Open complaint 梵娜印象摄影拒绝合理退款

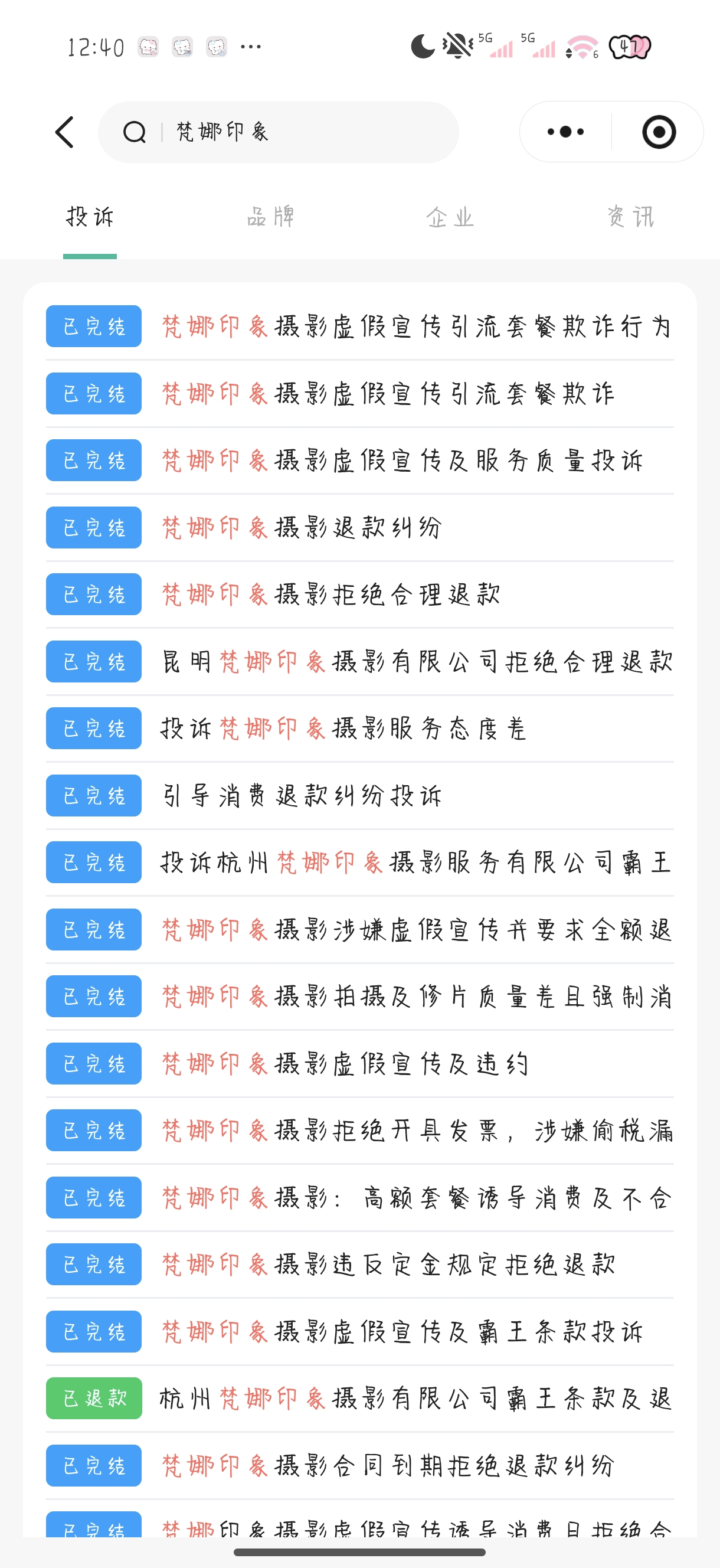tap(331, 594)
